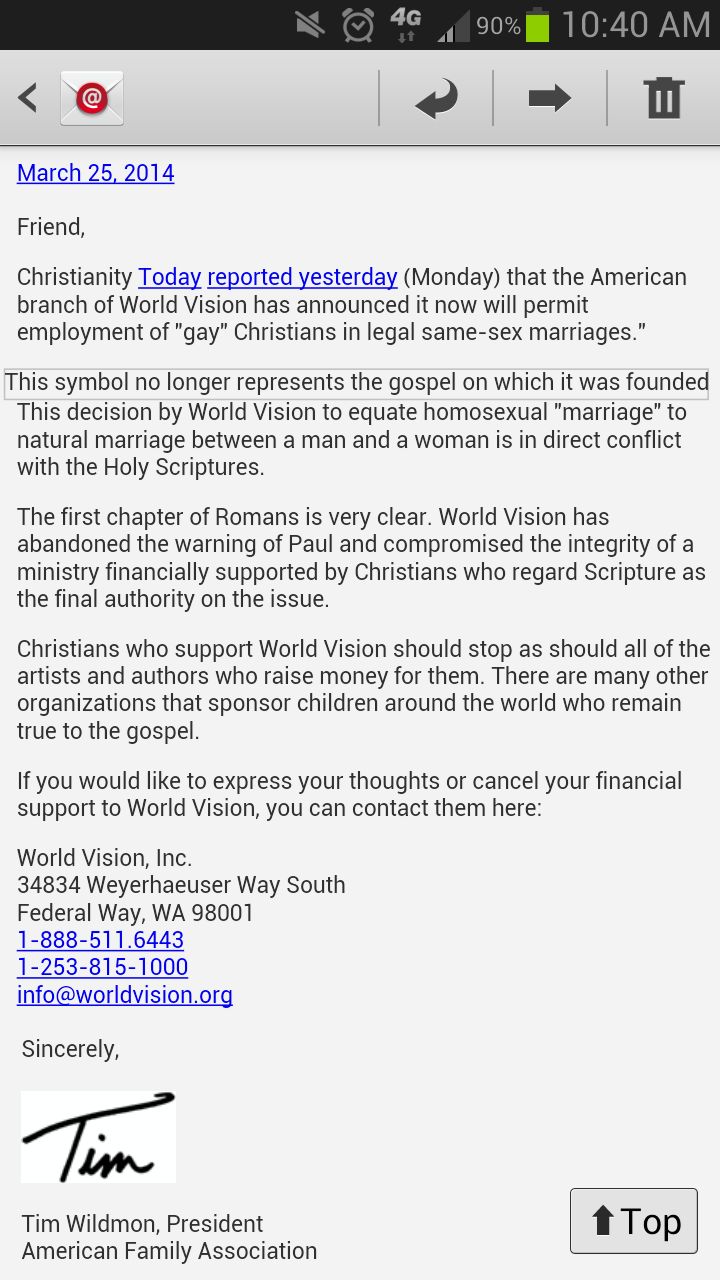The image size is (720, 1280).
Task: Open the 'Today' link
Action: [x=170, y=277]
